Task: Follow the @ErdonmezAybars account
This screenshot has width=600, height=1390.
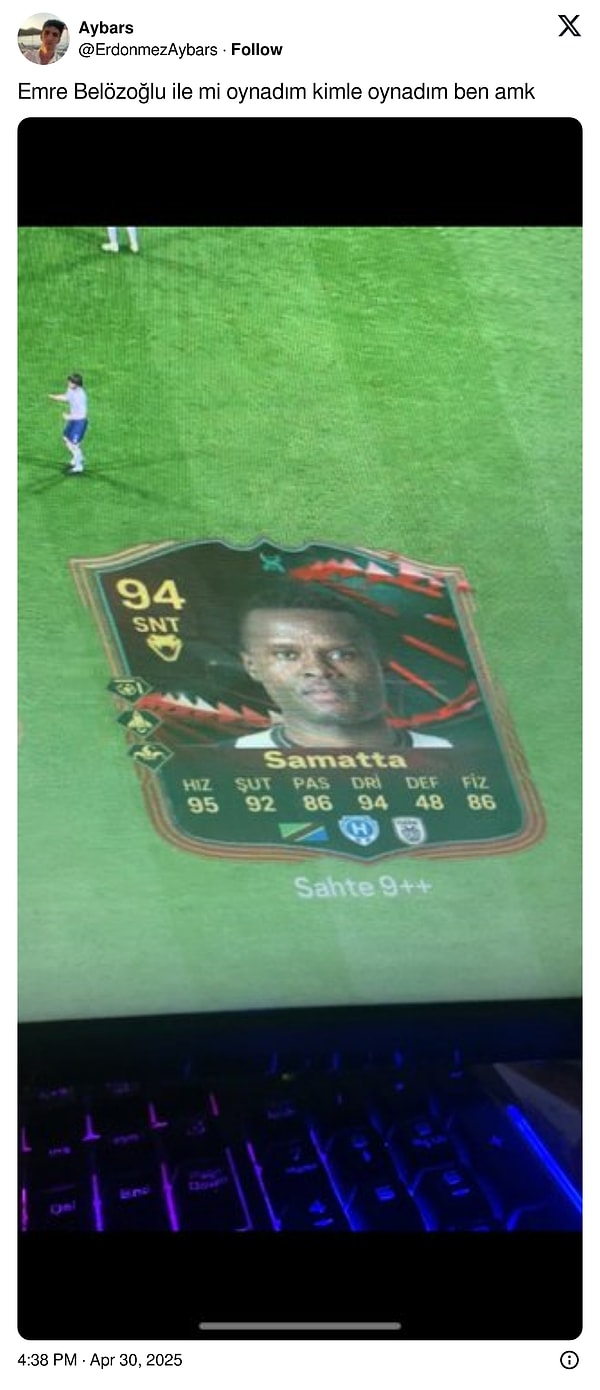Action: pos(257,49)
